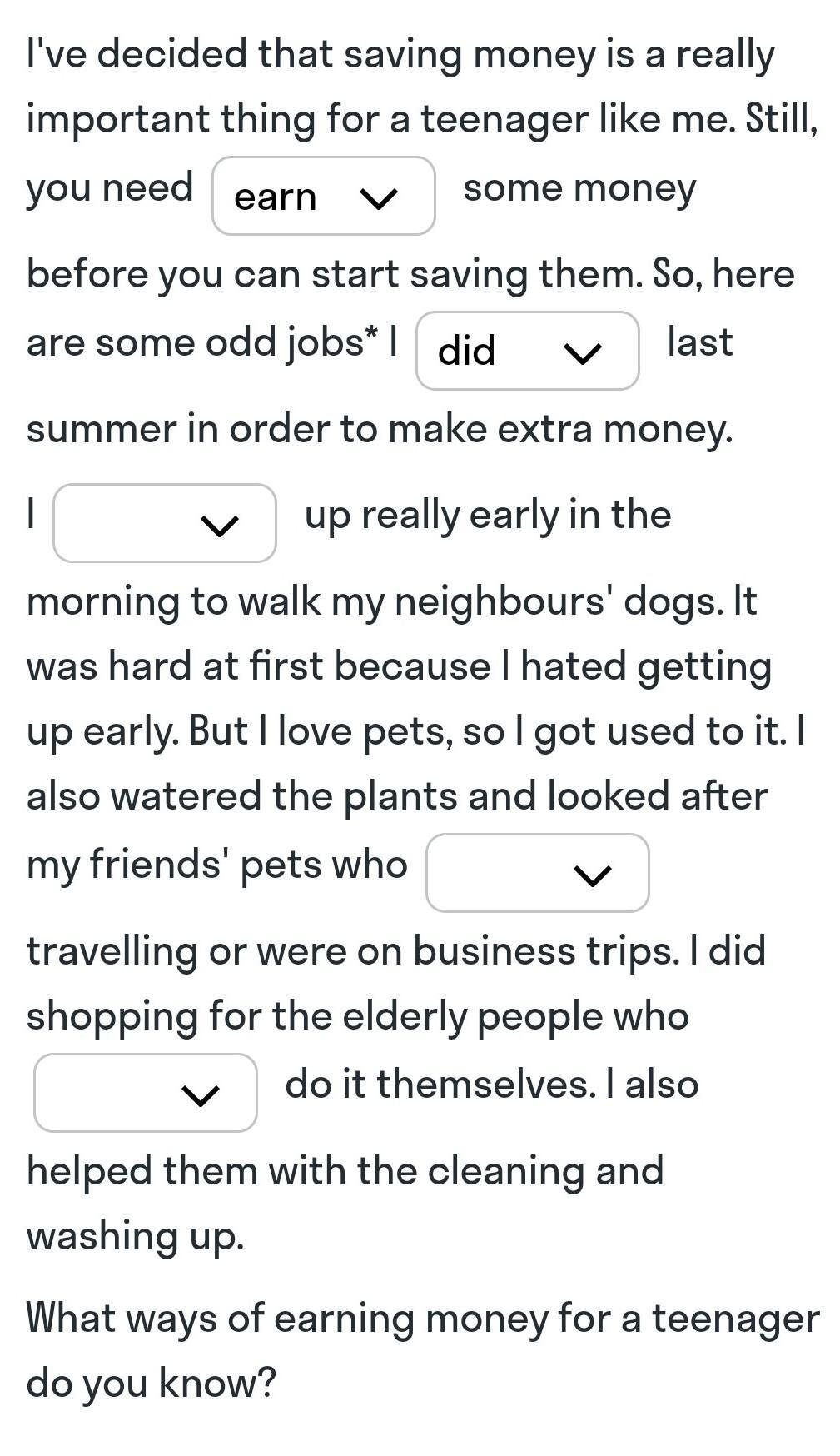Viewport: 840px width, 1456px height.
Task: Choose an answer after "my friends' pets who"
Action: coord(537,873)
